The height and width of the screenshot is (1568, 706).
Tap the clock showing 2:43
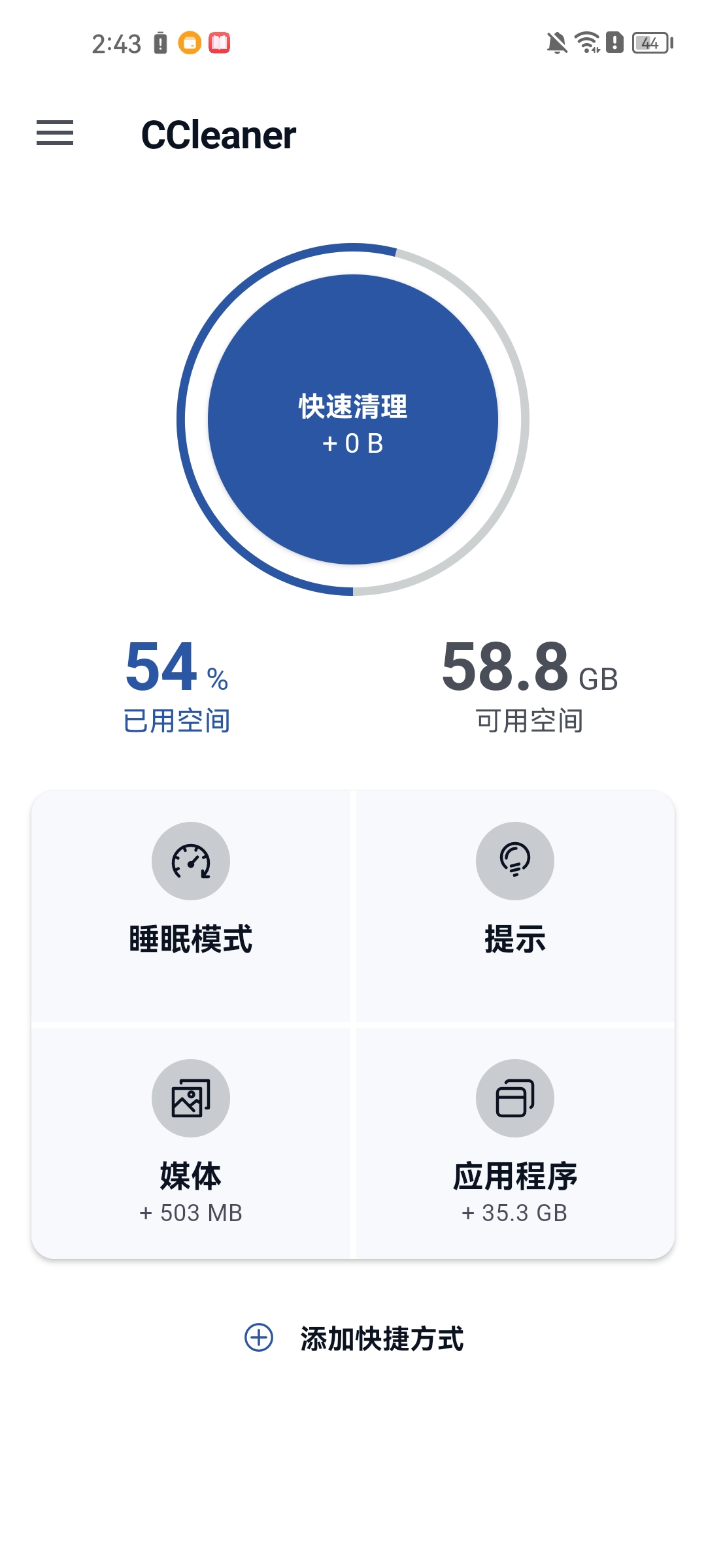tap(115, 42)
